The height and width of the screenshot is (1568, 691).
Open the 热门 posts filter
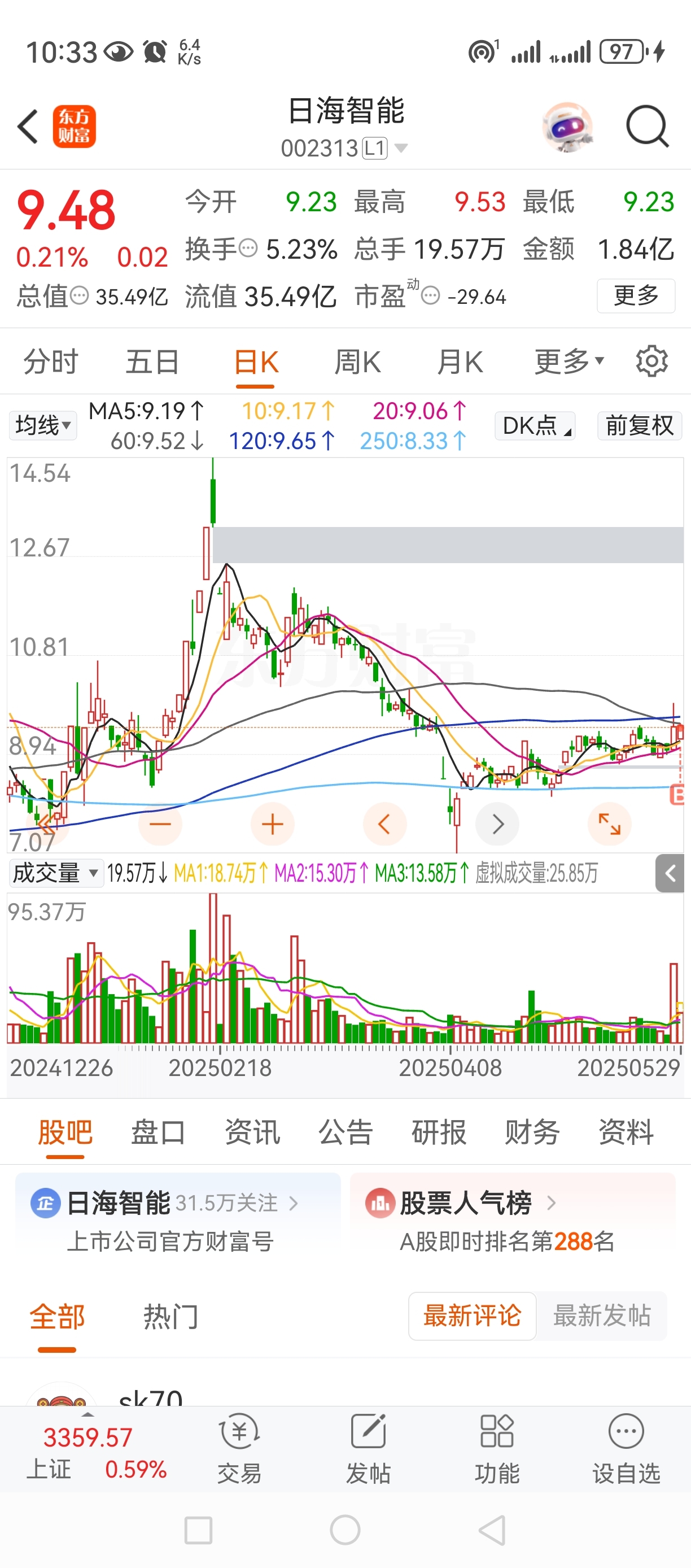171,1317
